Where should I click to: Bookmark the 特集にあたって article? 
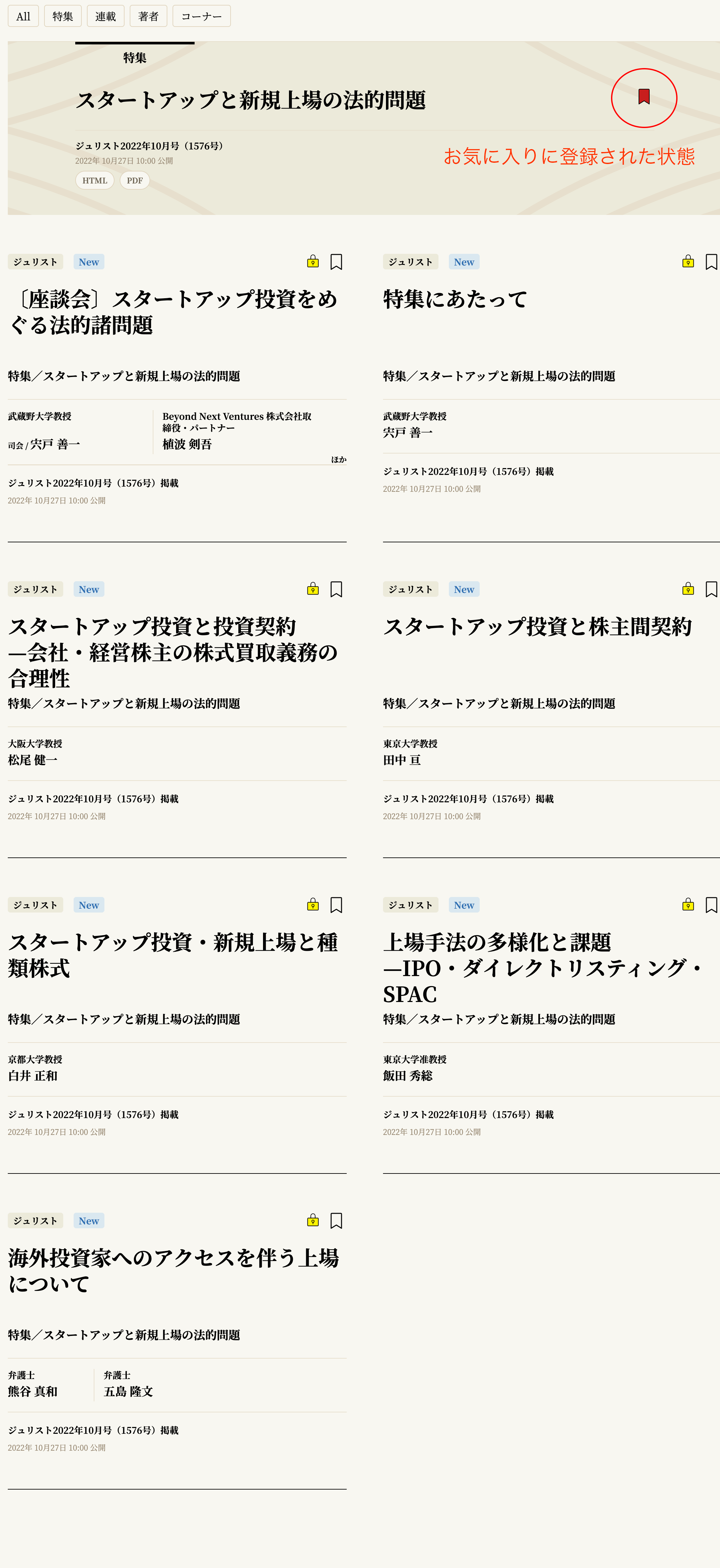coord(710,262)
